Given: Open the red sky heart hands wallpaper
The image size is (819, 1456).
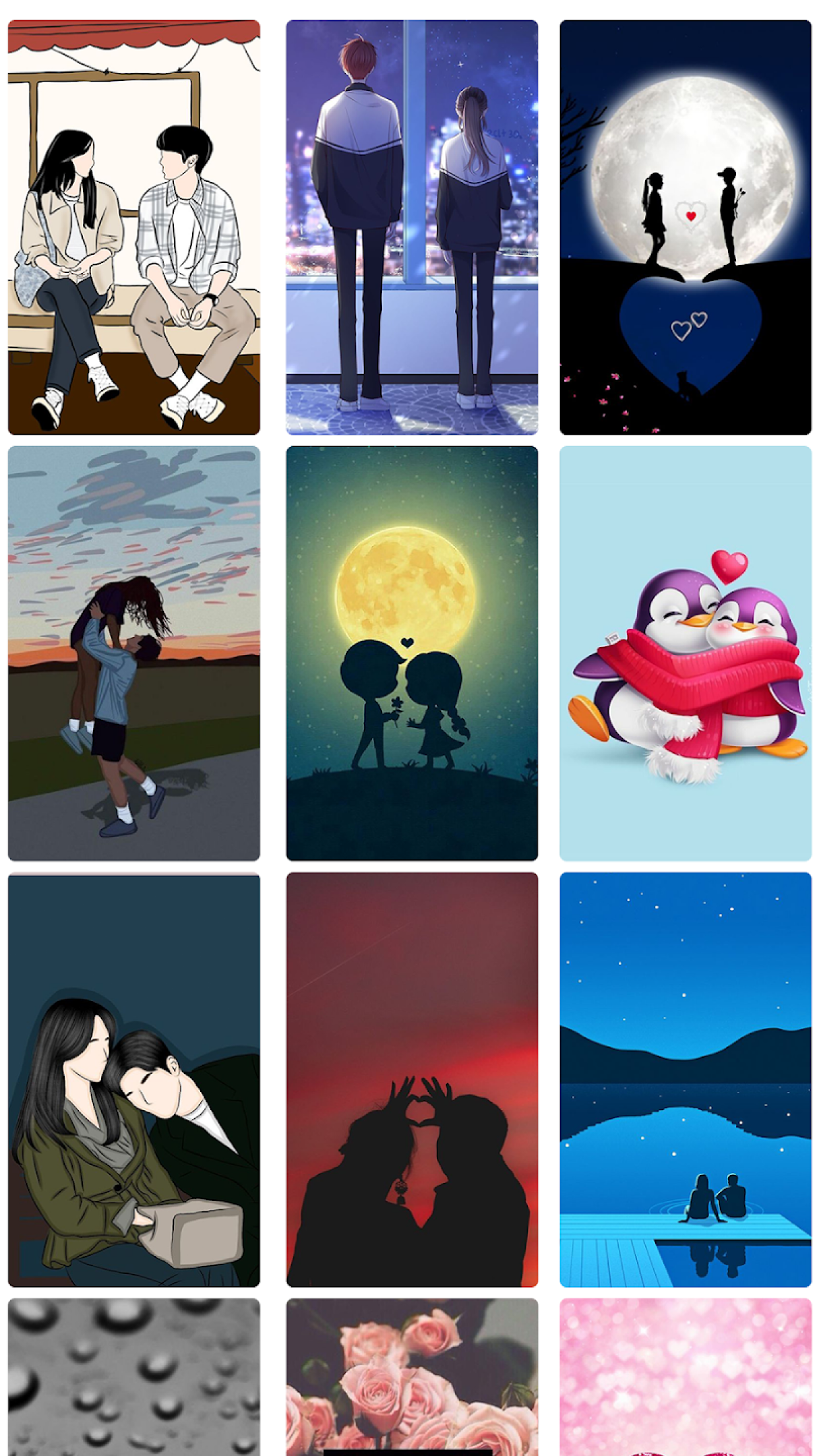Looking at the screenshot, I should click(x=412, y=1079).
